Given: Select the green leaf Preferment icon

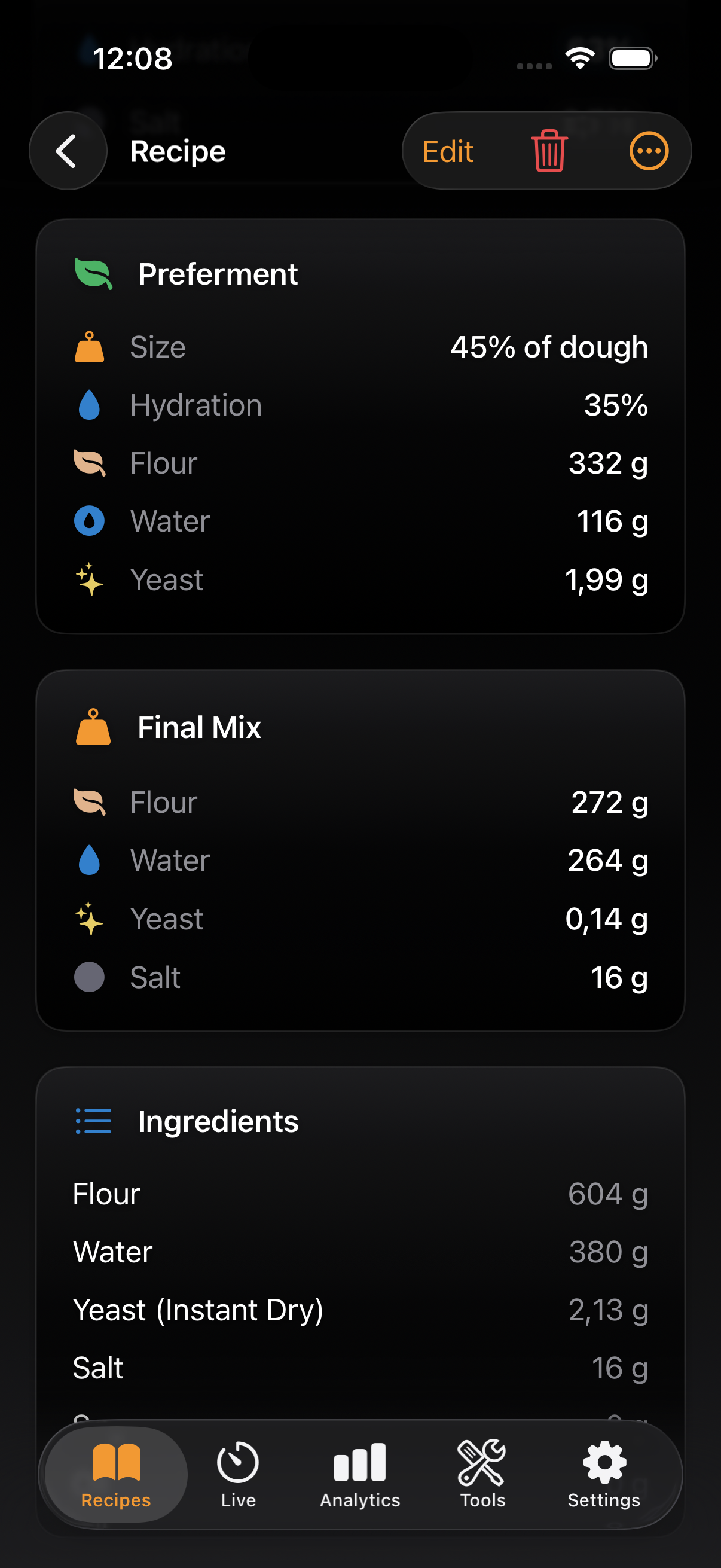Looking at the screenshot, I should tap(93, 273).
